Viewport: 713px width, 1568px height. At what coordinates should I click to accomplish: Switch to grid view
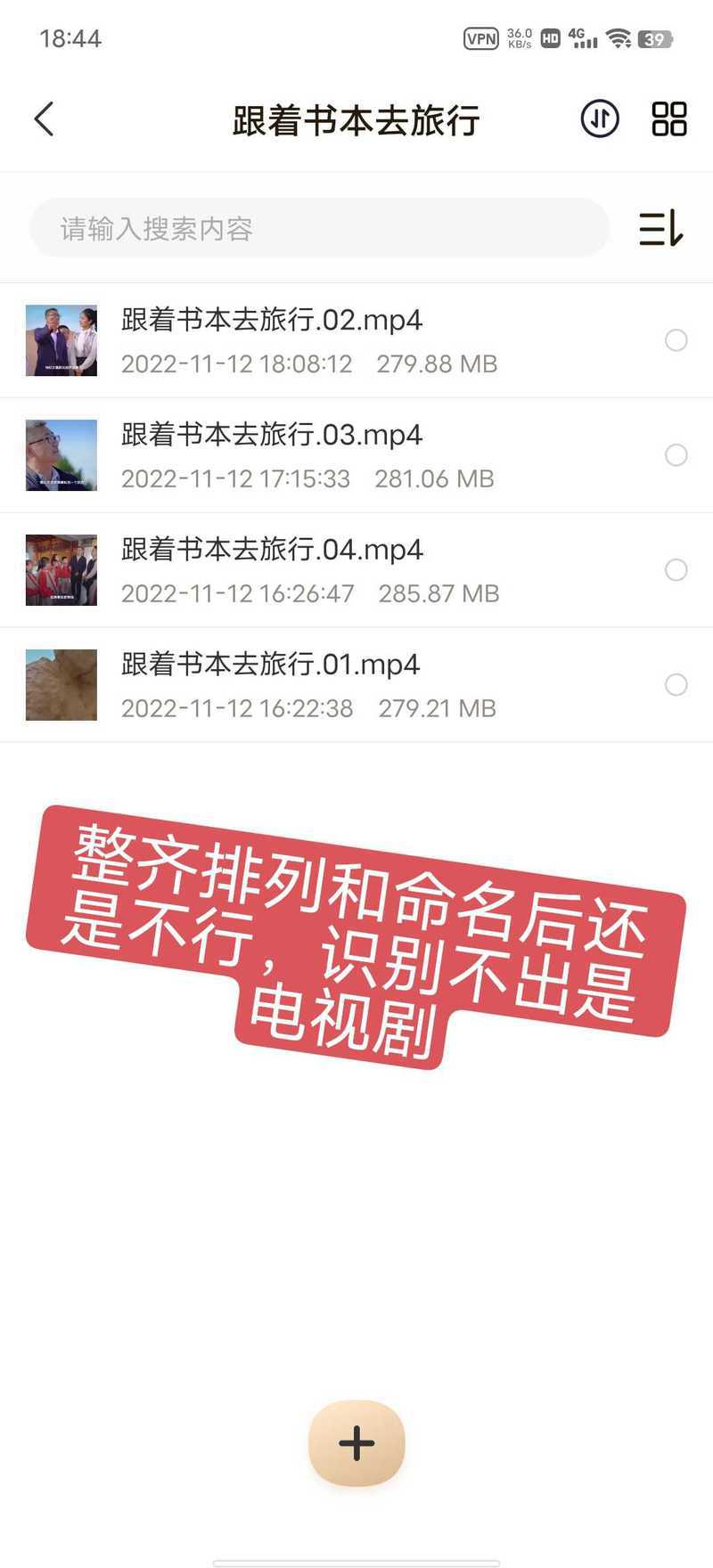(668, 118)
